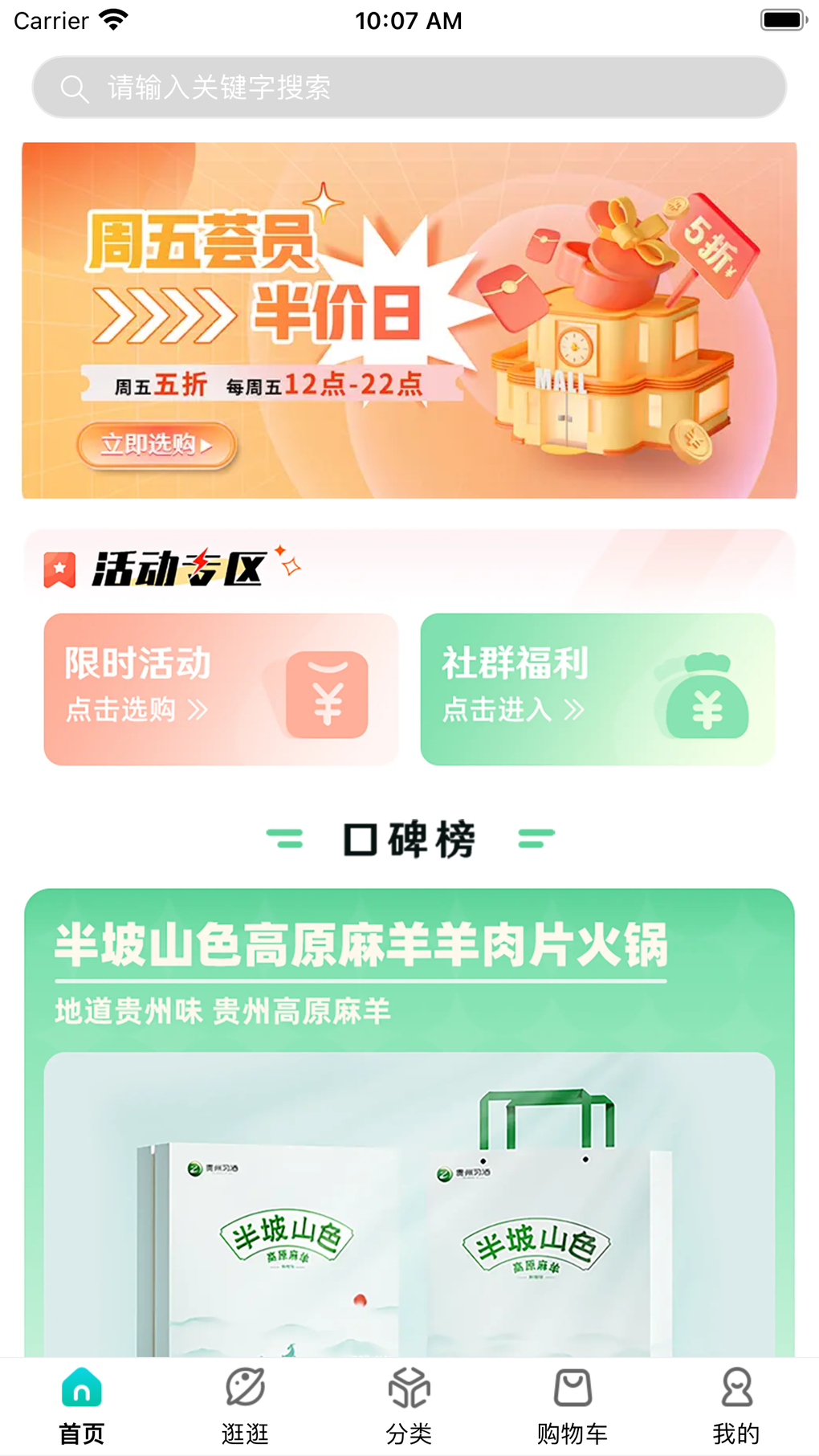The width and height of the screenshot is (819, 1456).
Task: Open the 限时活动 card
Action: point(221,689)
